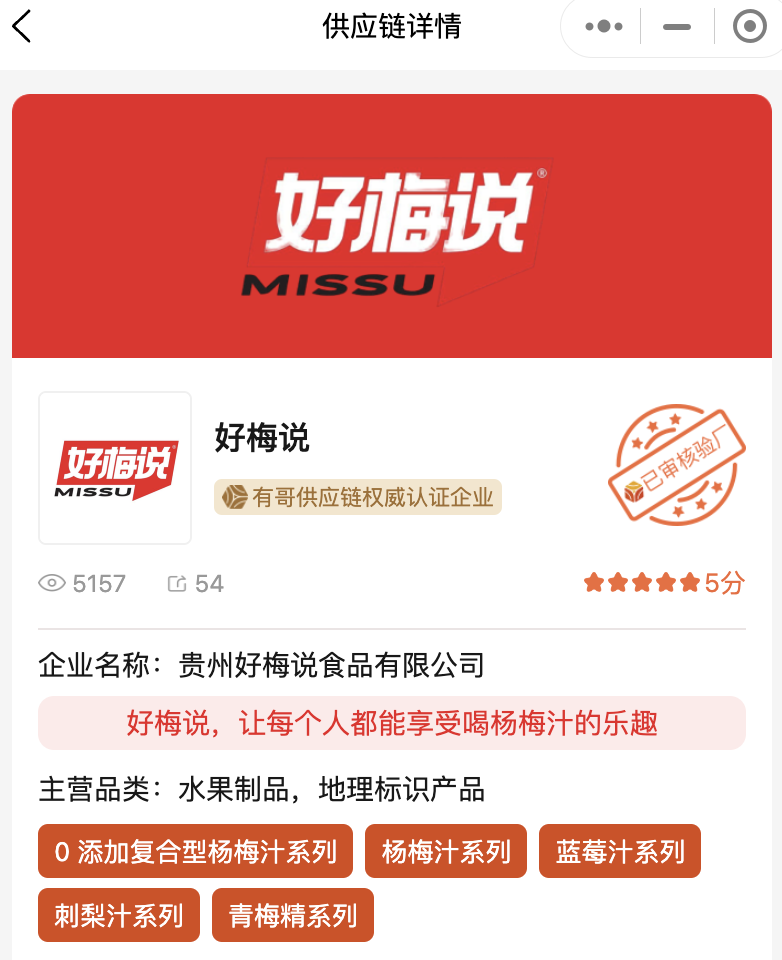Minimize the mini program
The height and width of the screenshot is (960, 782).
tap(677, 27)
